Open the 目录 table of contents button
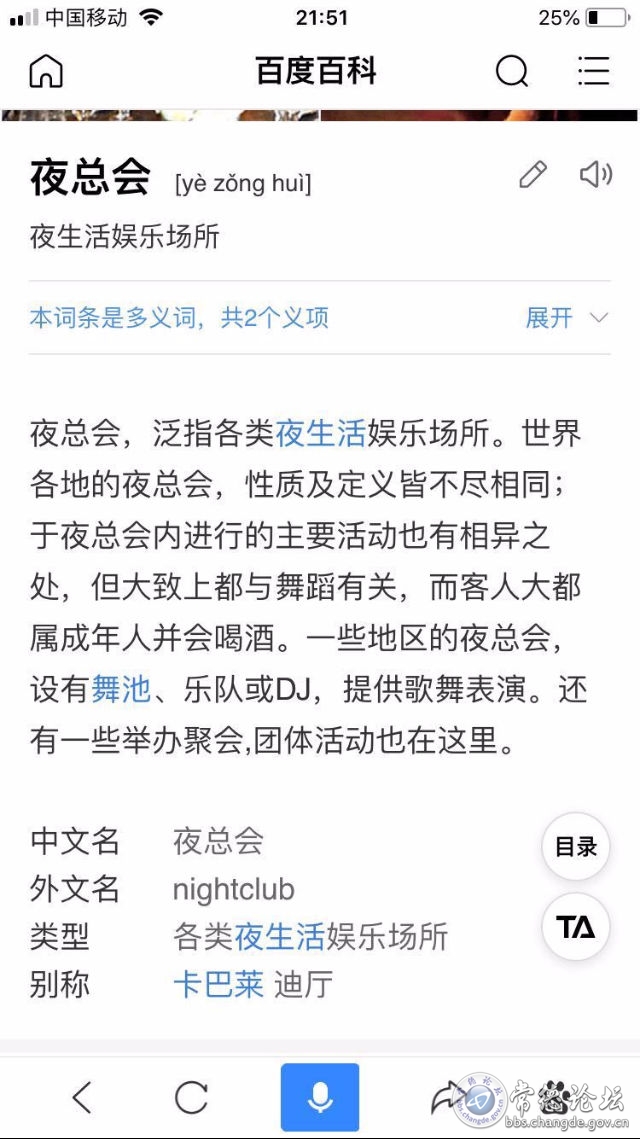 pos(576,847)
